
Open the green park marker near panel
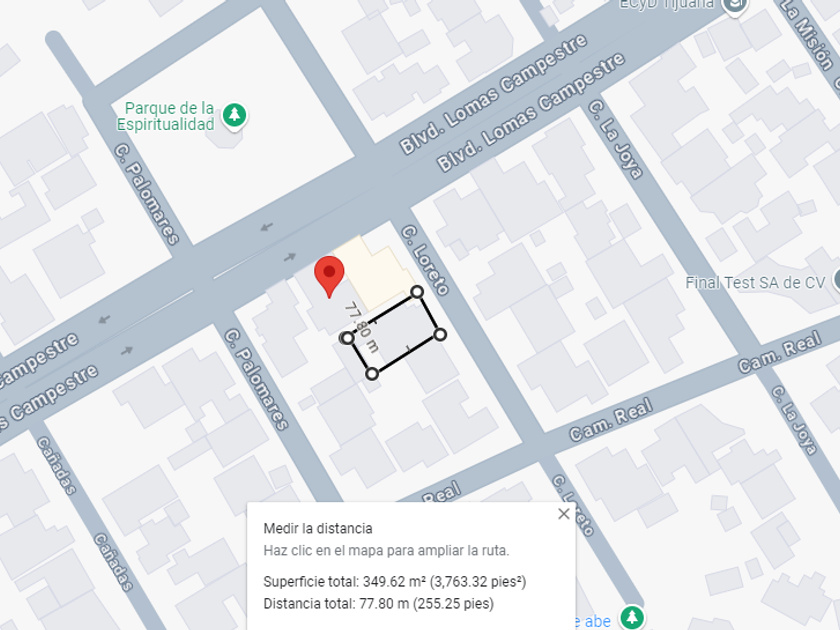click(632, 617)
